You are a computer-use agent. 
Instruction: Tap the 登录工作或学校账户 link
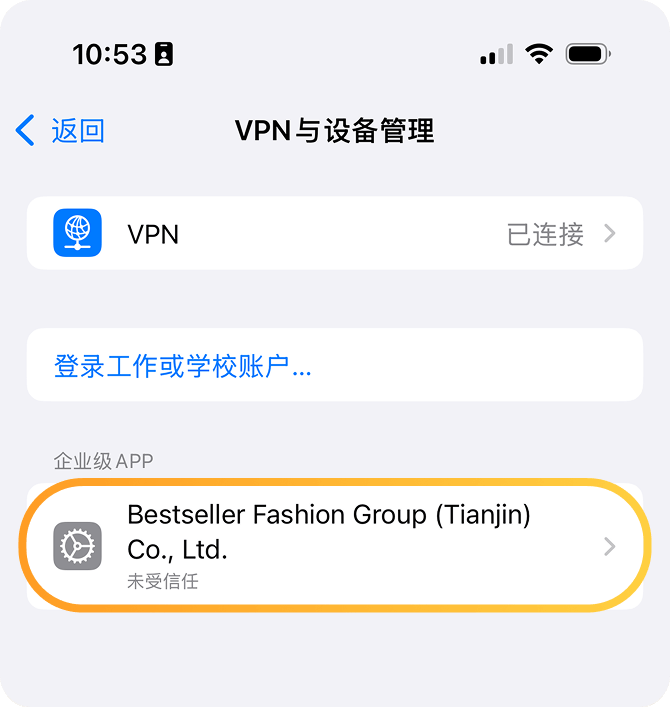click(x=183, y=366)
